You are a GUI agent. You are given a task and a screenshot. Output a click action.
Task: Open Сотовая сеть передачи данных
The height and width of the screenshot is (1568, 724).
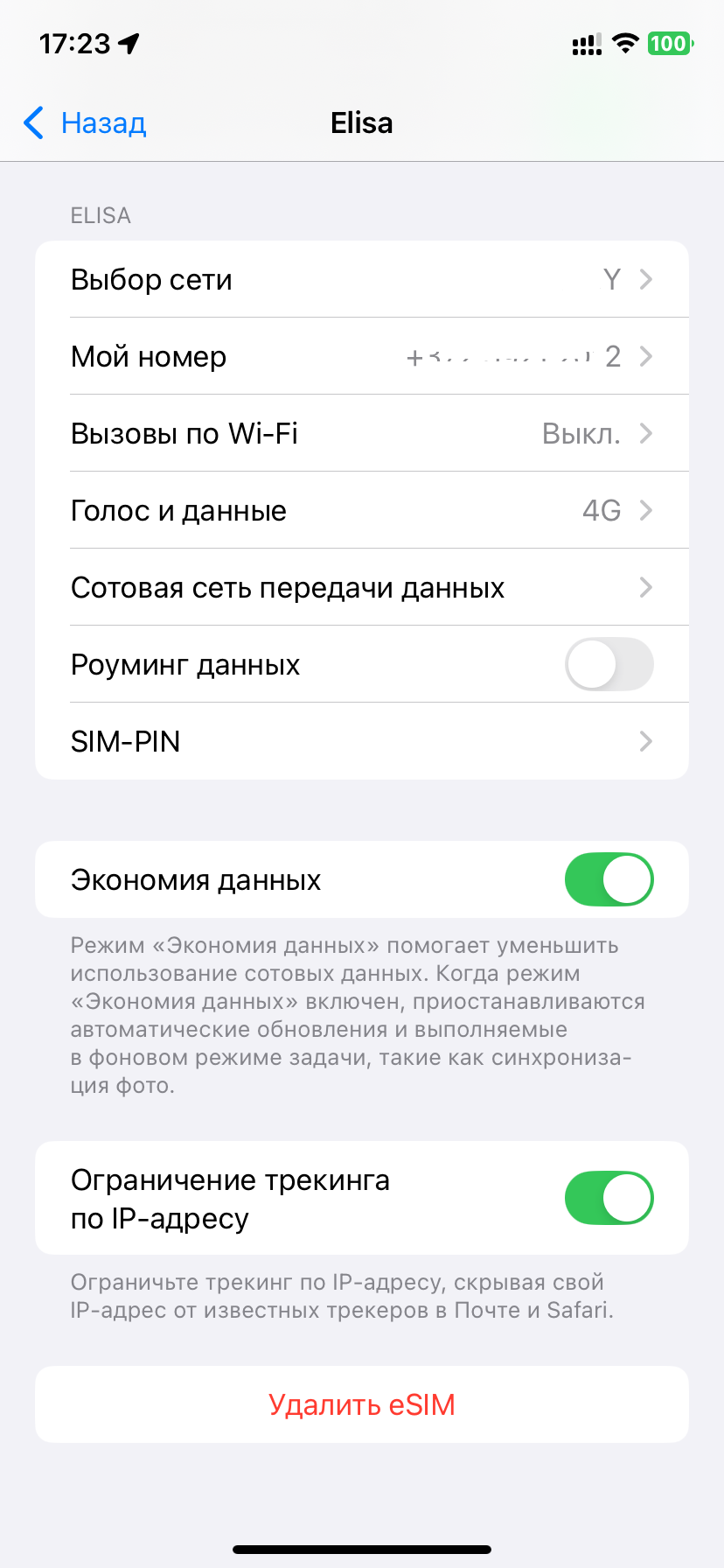click(x=362, y=588)
